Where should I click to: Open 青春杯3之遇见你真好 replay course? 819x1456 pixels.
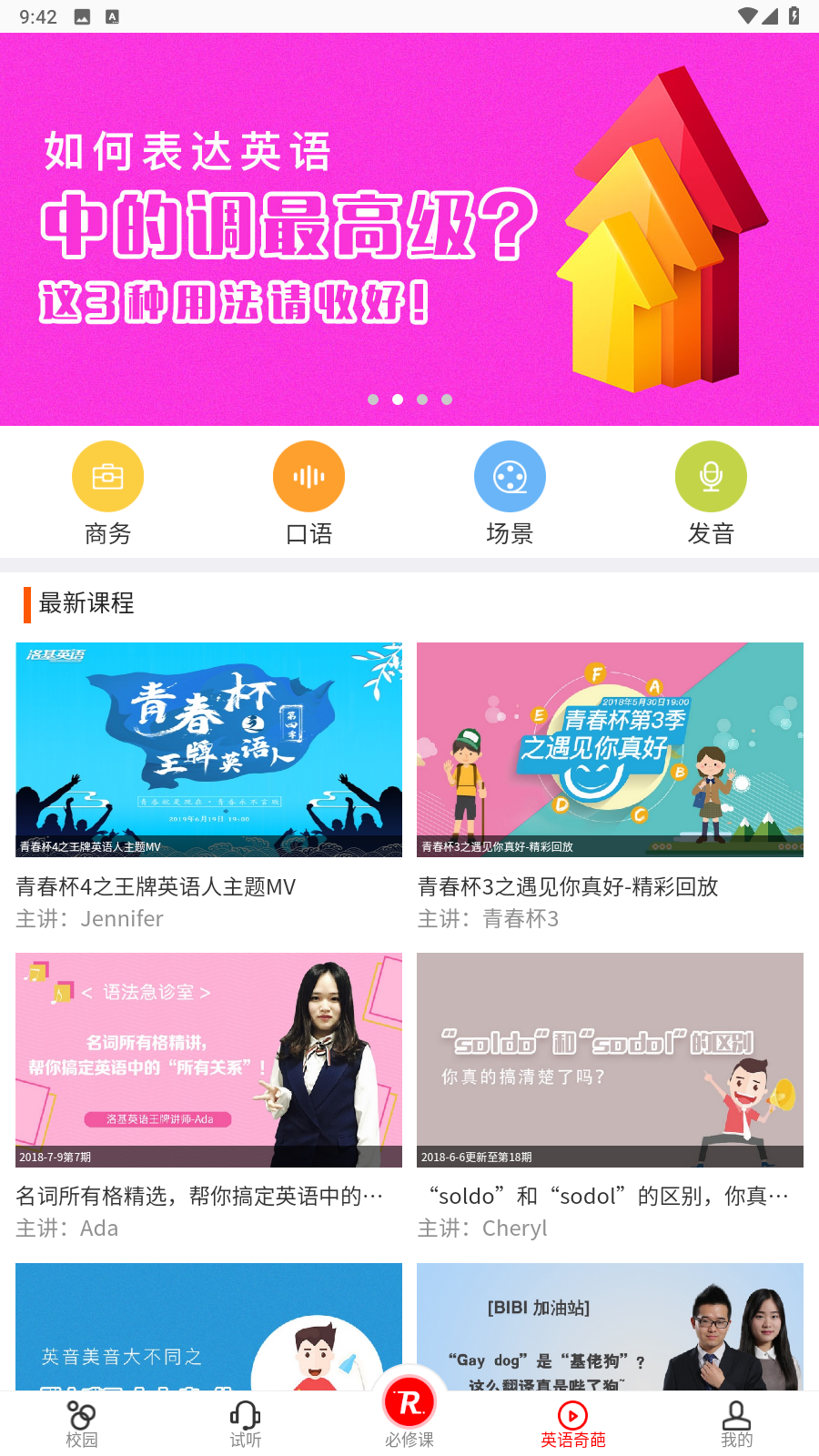610,749
